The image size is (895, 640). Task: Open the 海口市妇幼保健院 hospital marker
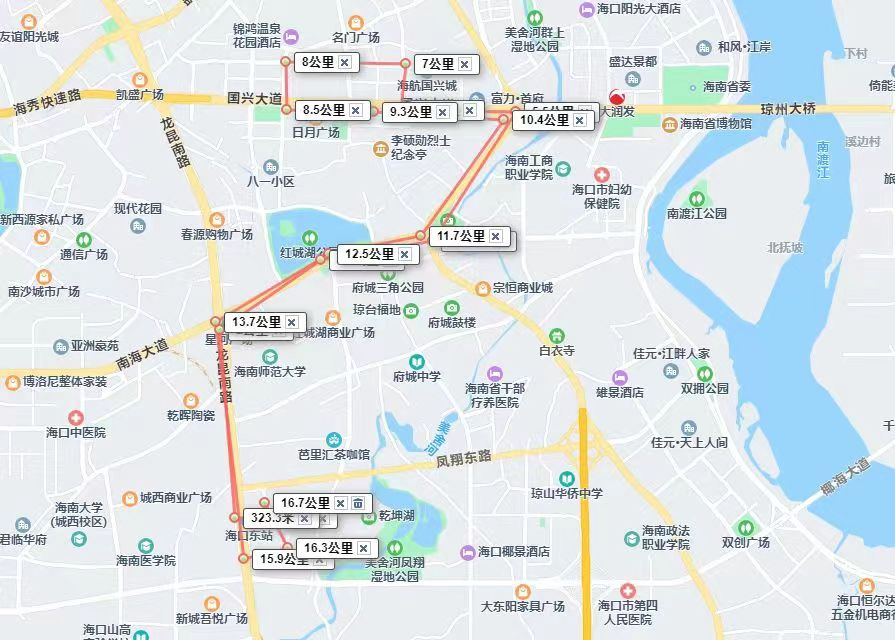600,175
